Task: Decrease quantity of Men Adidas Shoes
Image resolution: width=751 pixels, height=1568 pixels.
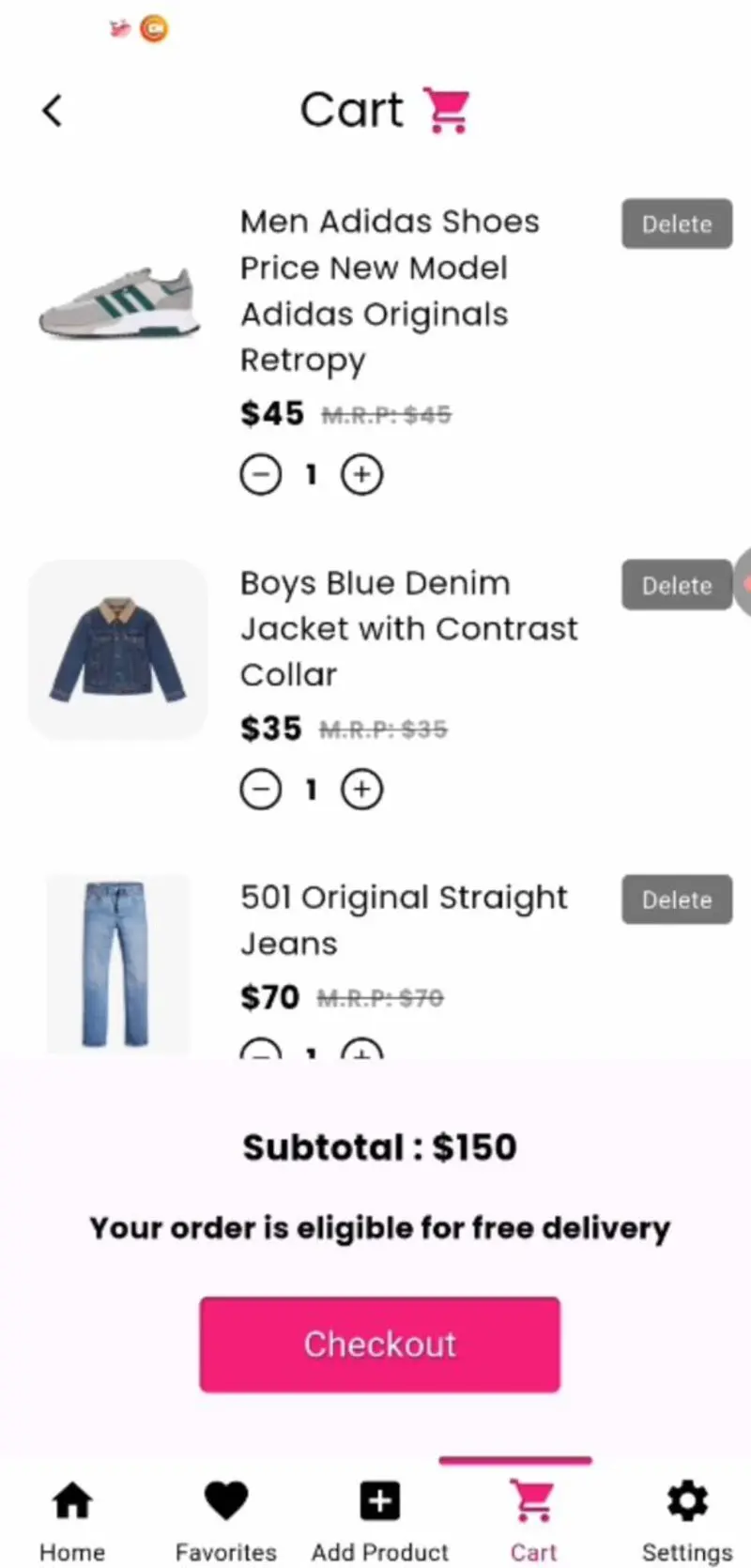Action: tap(261, 474)
